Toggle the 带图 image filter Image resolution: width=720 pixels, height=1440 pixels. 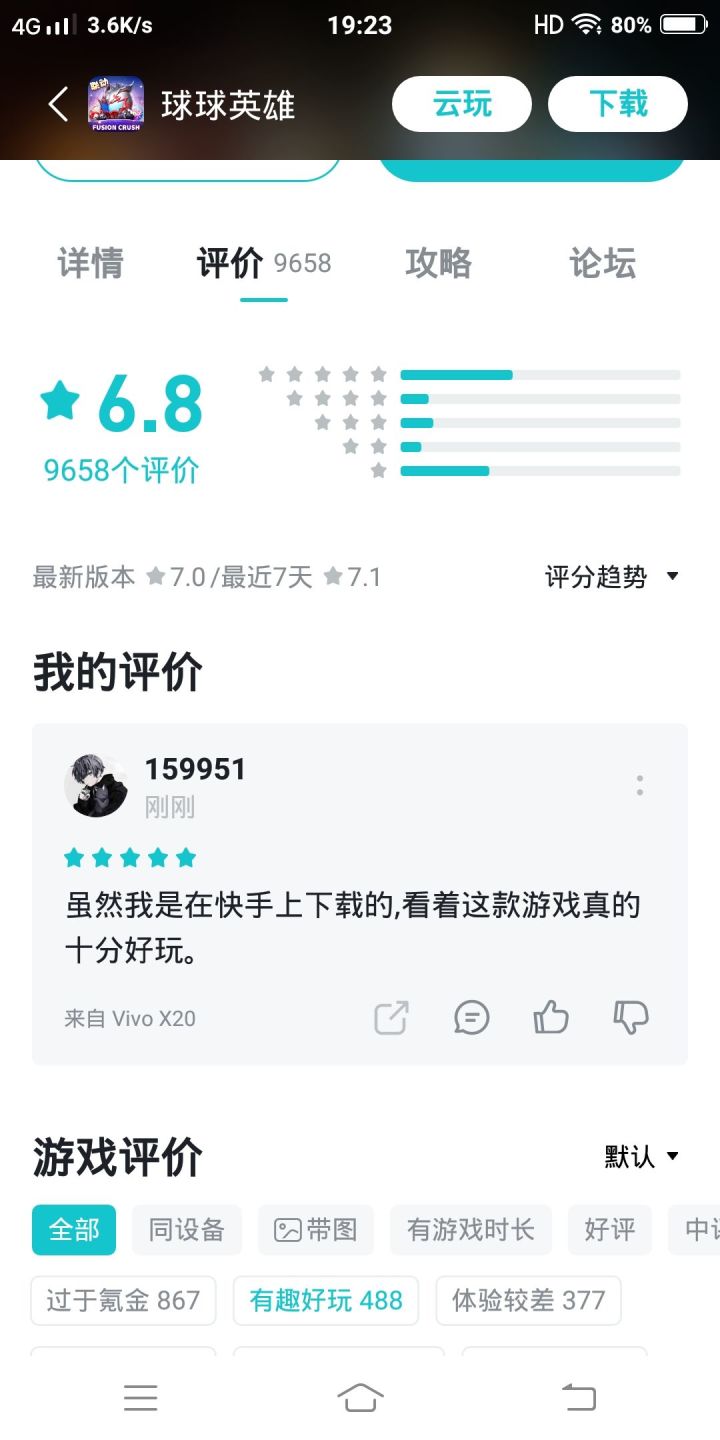[x=316, y=1231]
